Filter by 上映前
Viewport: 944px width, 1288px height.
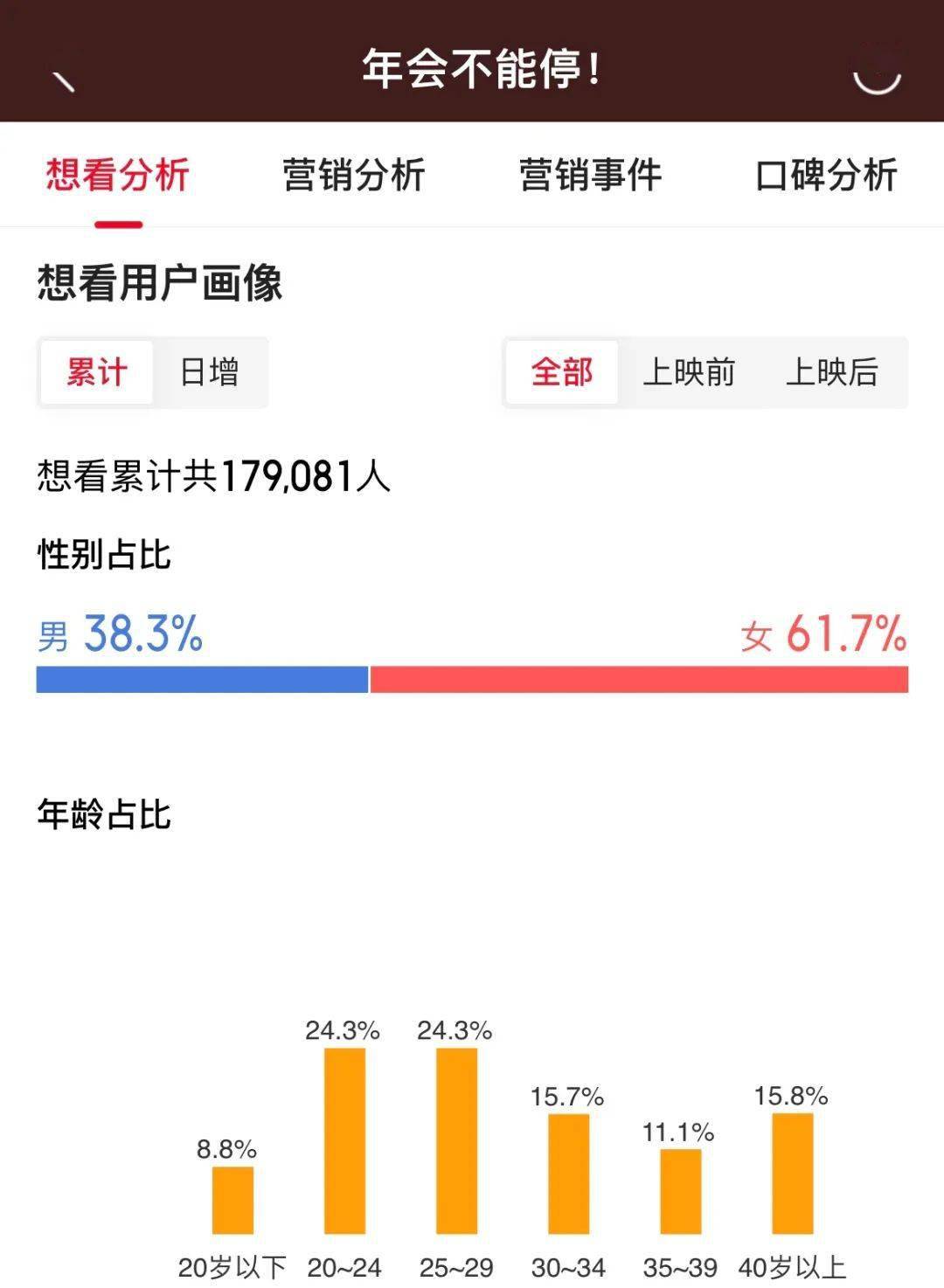pyautogui.click(x=689, y=372)
